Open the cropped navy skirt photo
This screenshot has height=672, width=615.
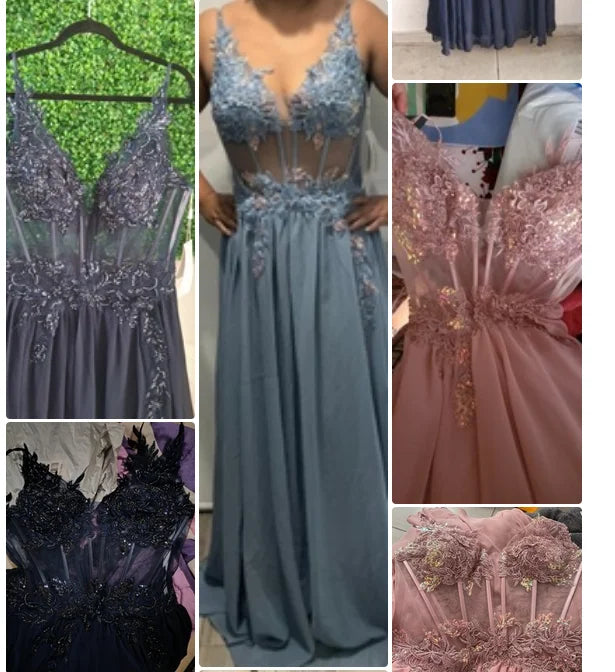pos(487,38)
